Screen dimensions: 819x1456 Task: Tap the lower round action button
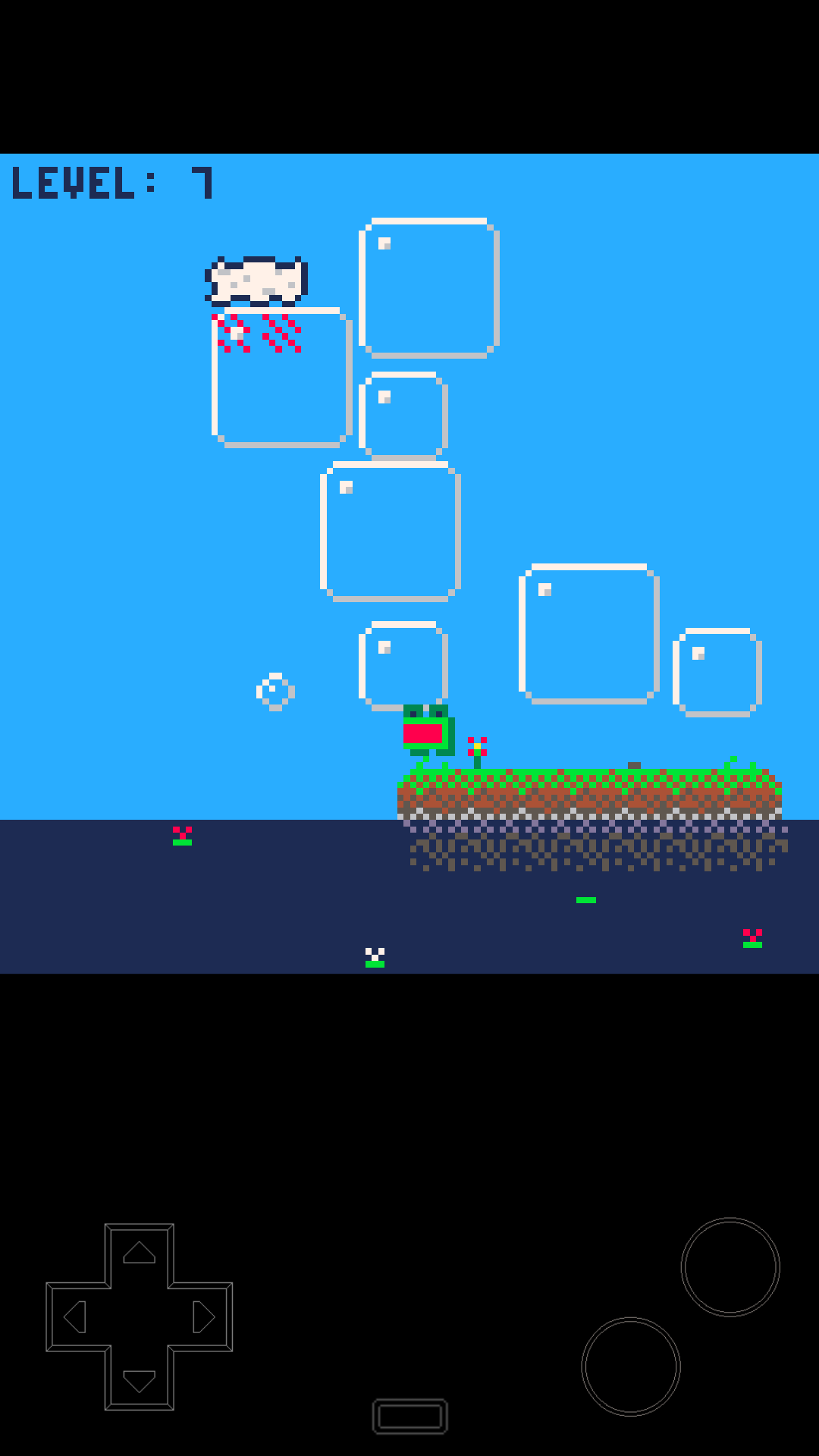[631, 1367]
